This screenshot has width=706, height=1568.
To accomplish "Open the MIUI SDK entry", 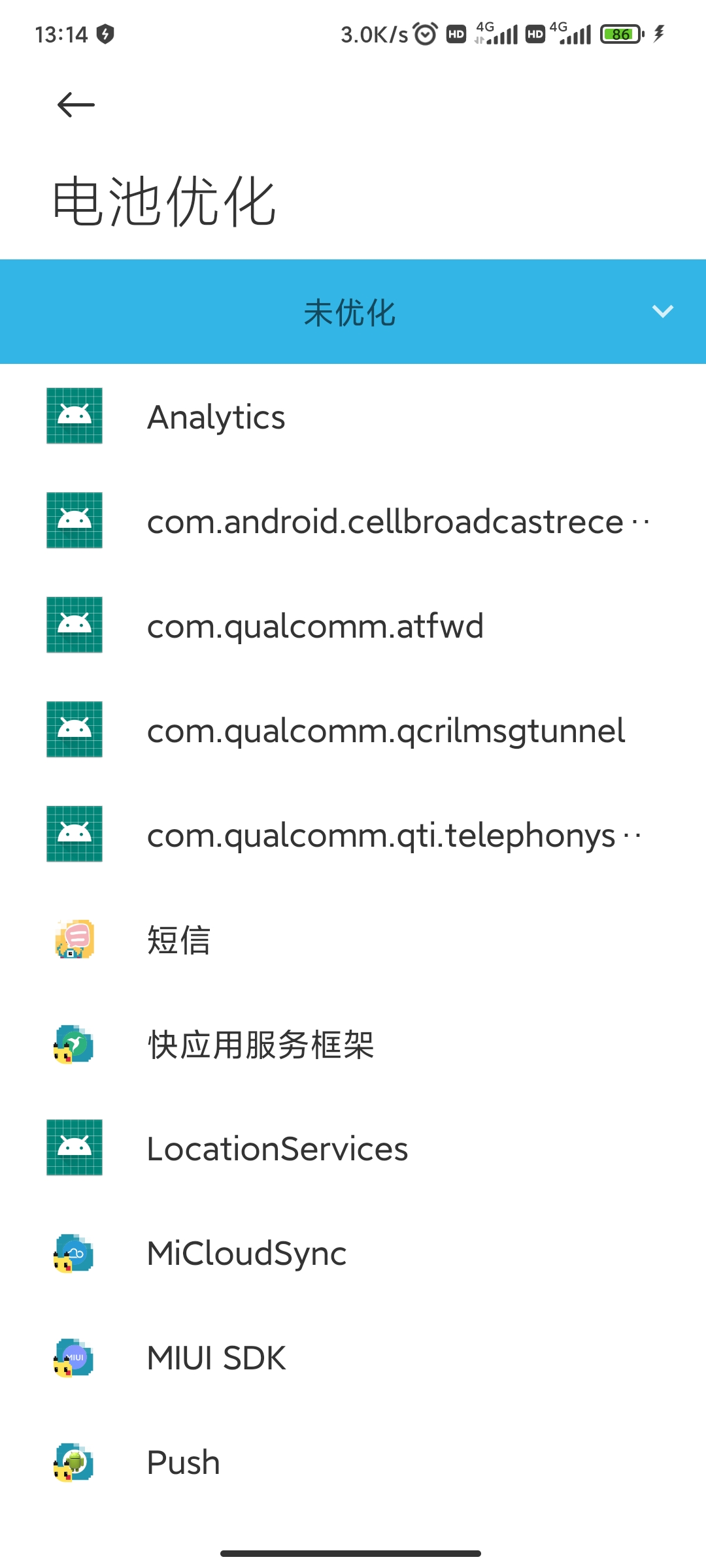I will (353, 1357).
